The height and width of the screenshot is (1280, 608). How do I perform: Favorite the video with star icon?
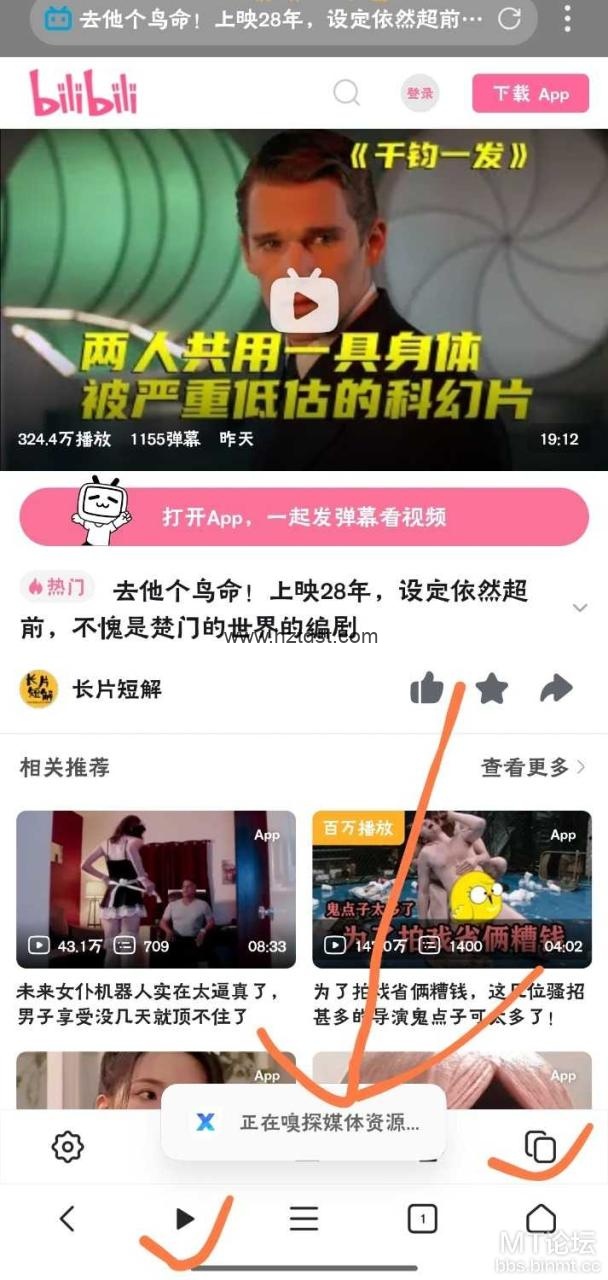click(x=491, y=688)
